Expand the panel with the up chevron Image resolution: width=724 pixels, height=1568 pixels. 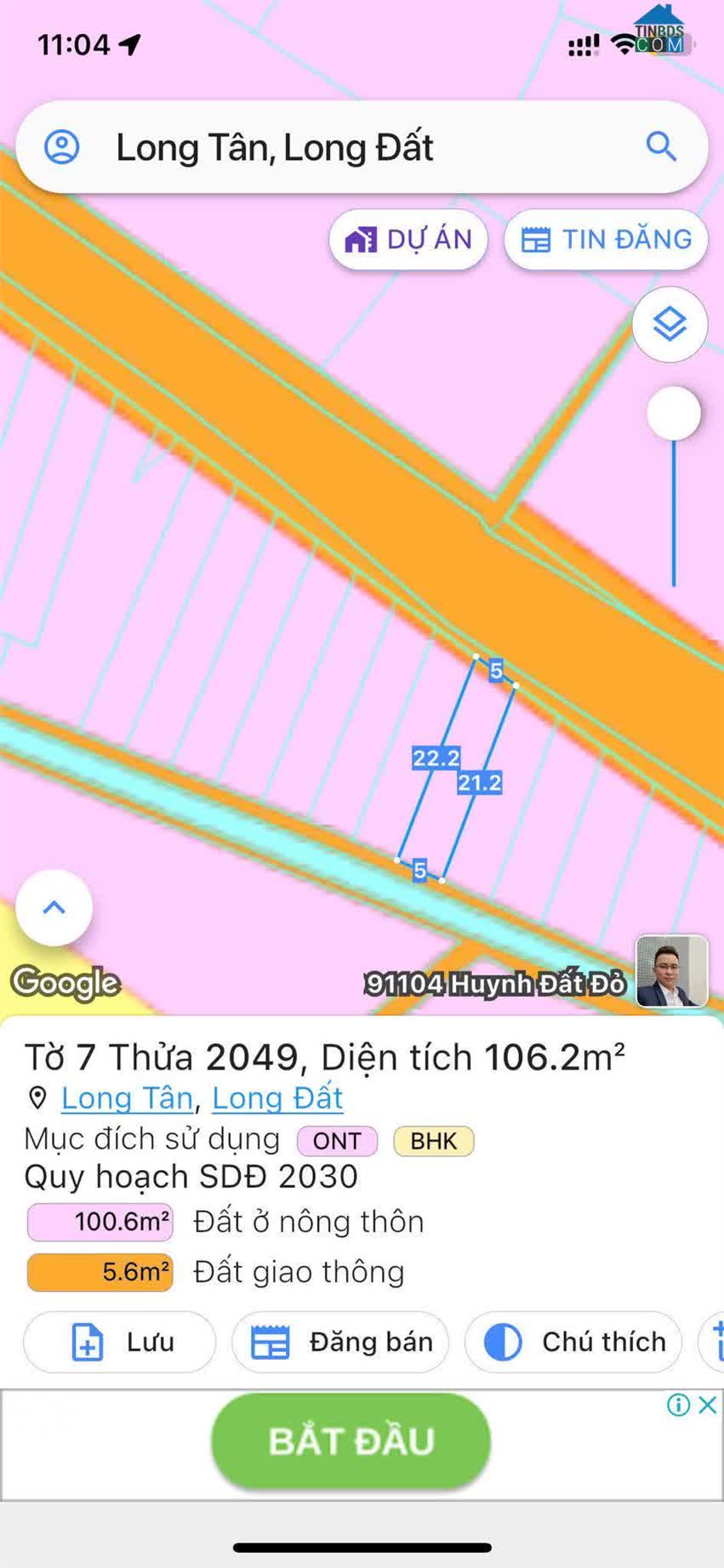click(54, 907)
